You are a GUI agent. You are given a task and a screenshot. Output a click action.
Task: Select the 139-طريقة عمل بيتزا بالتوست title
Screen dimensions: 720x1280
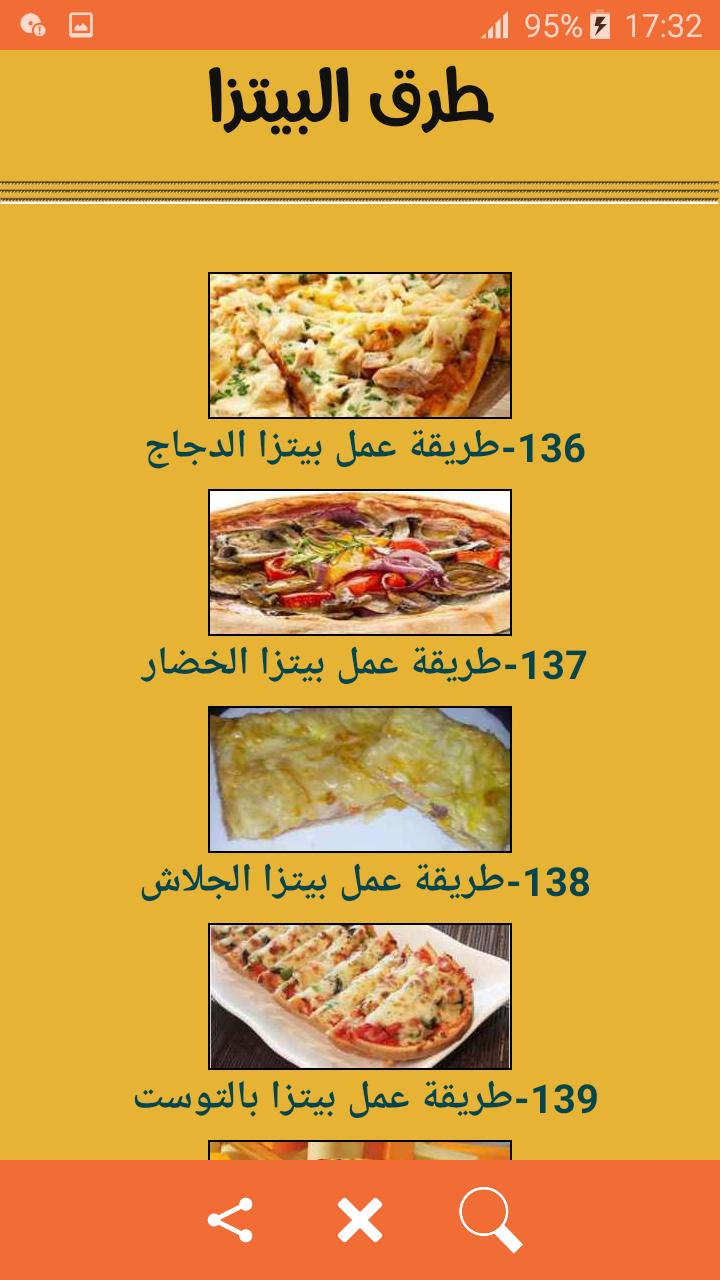365,1098
